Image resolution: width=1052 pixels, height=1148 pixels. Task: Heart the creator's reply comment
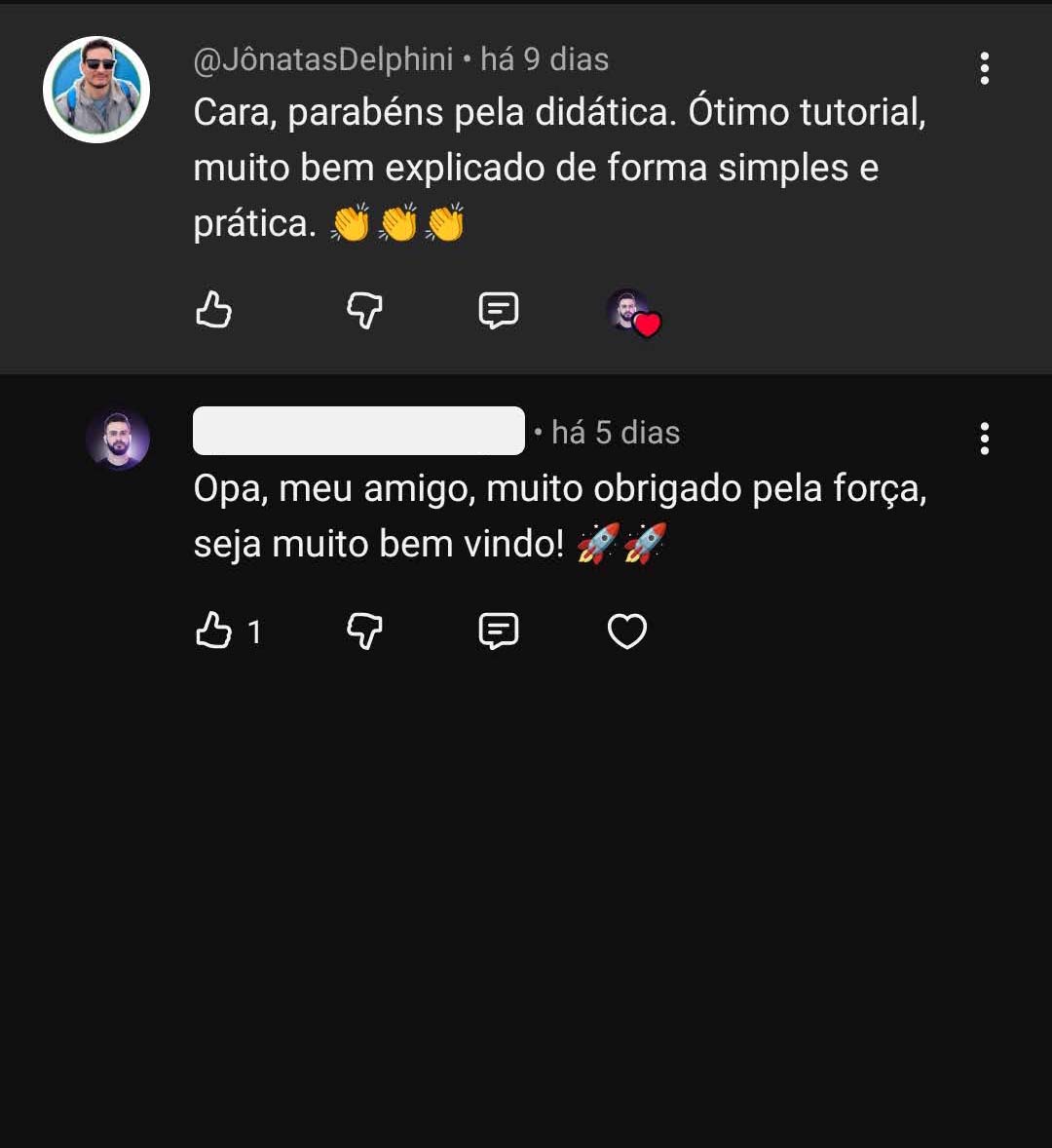point(627,631)
